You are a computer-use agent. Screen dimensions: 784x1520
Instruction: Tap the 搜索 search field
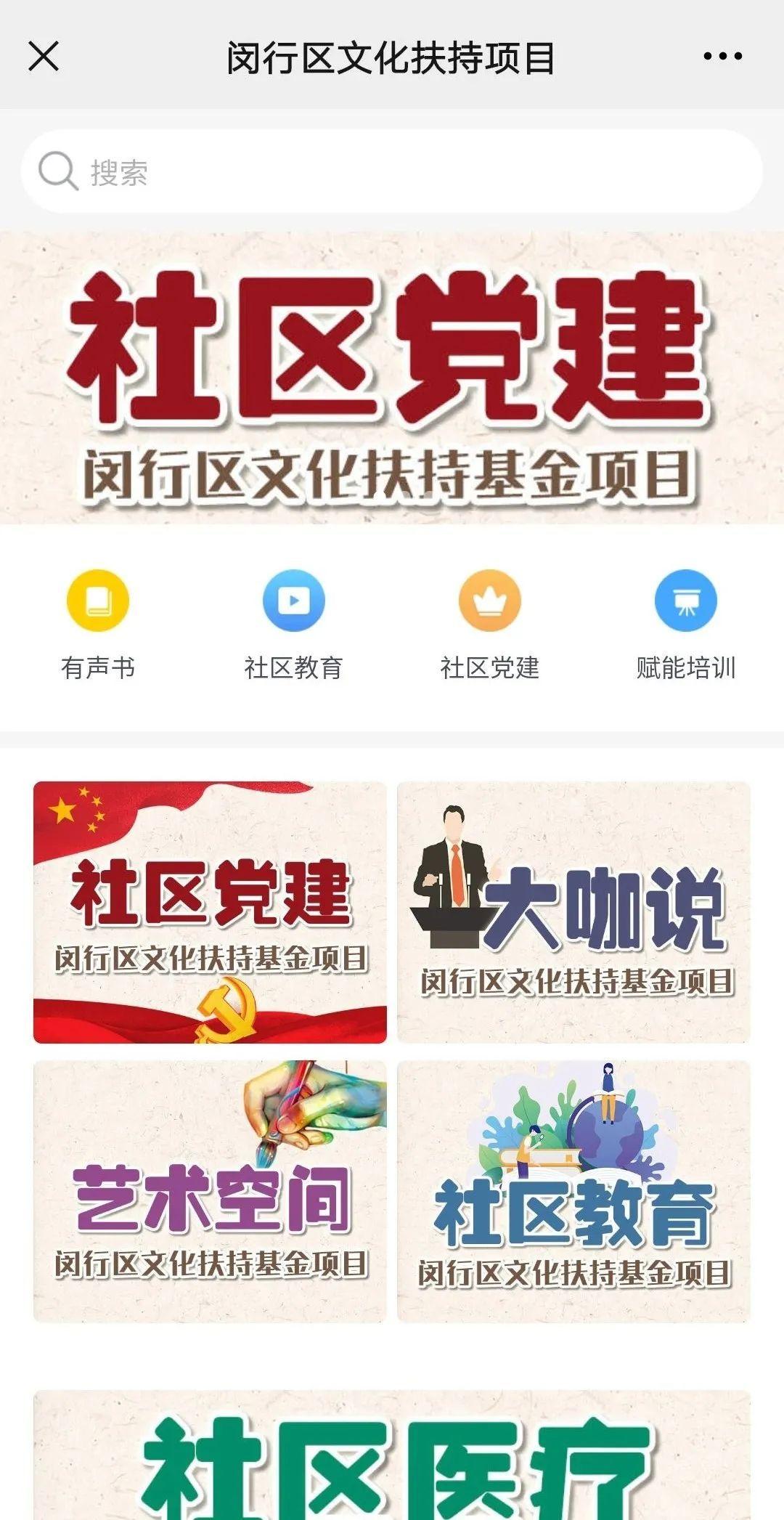coord(392,171)
